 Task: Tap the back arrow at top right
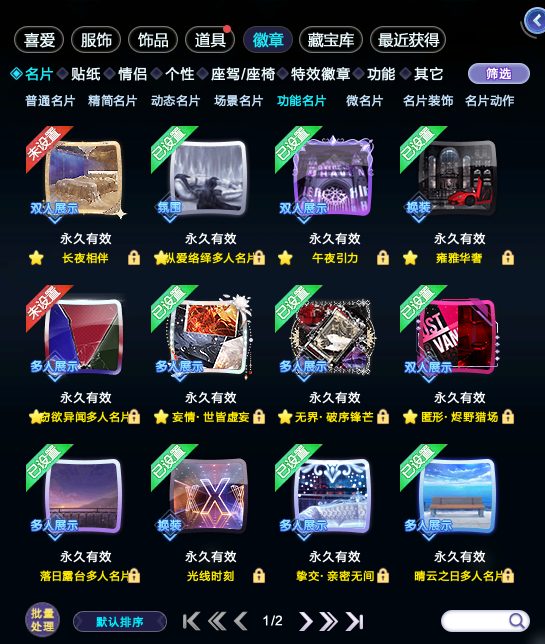tap(536, 21)
